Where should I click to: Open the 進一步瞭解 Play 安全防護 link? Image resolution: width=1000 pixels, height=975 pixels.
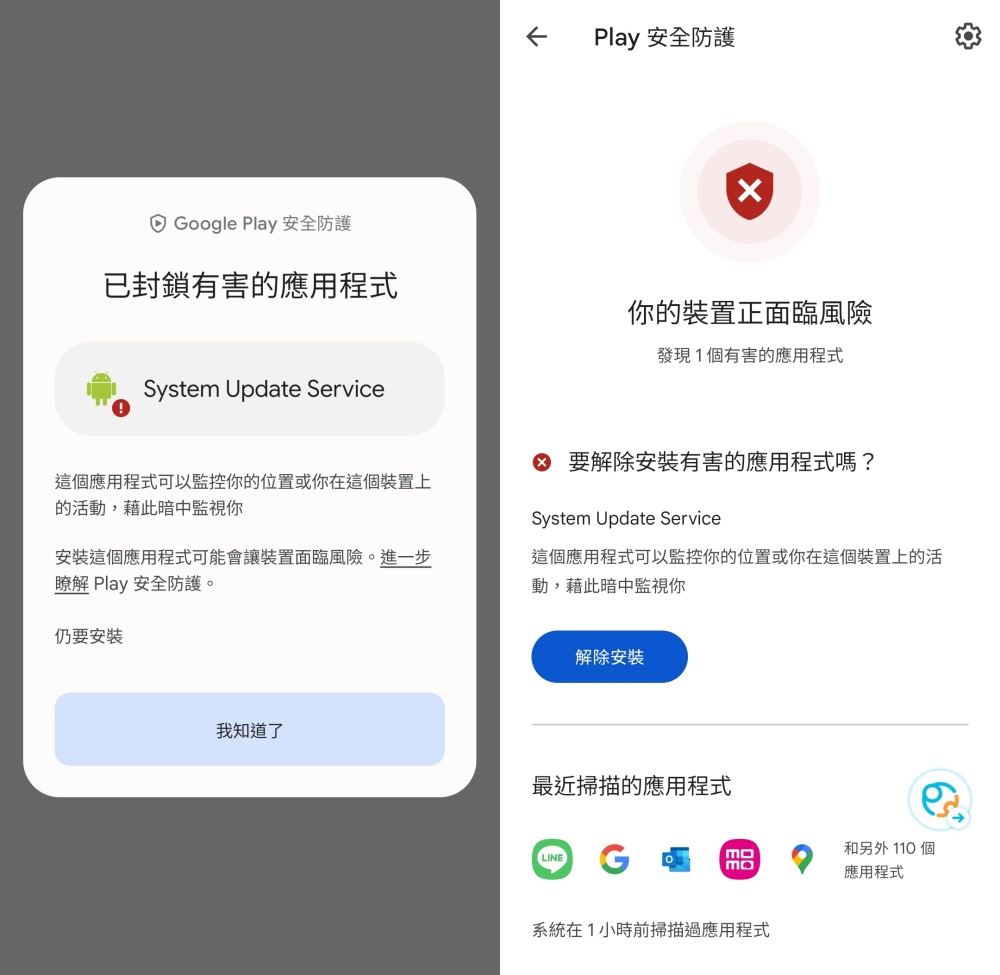pyautogui.click(x=405, y=558)
